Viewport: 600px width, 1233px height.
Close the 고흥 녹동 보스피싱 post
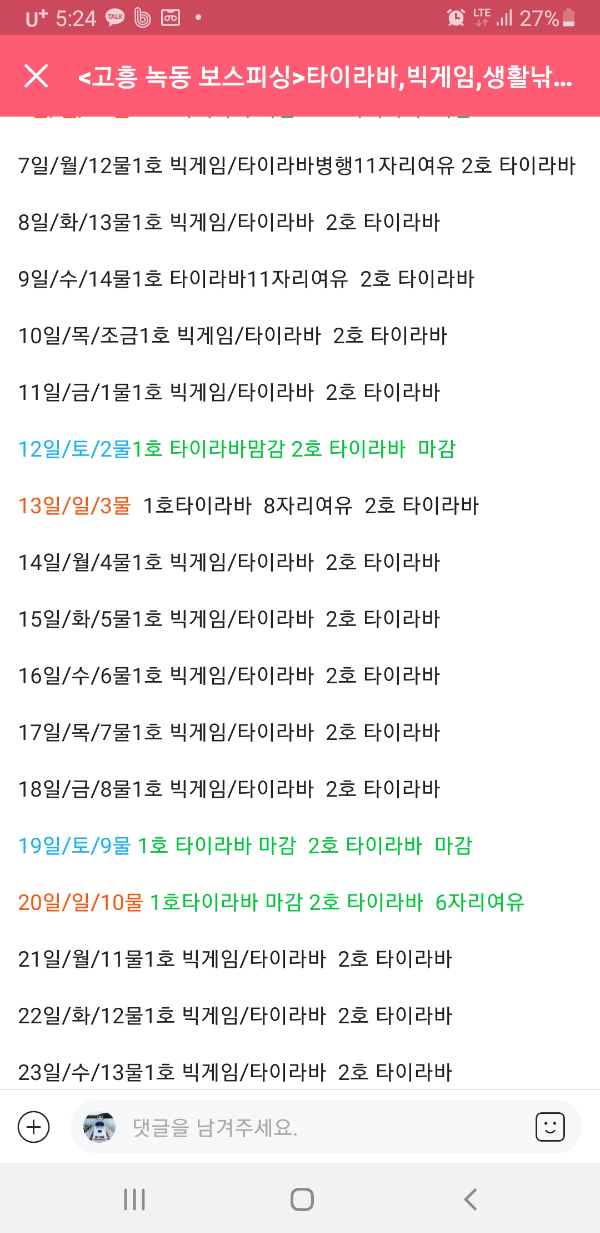[x=36, y=76]
